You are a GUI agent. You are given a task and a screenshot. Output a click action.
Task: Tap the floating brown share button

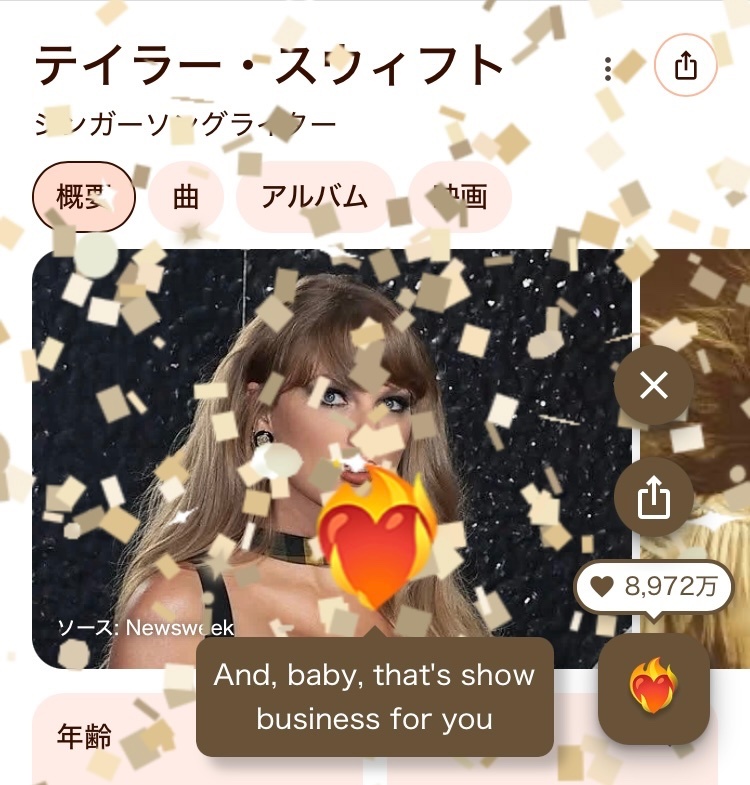pyautogui.click(x=654, y=497)
